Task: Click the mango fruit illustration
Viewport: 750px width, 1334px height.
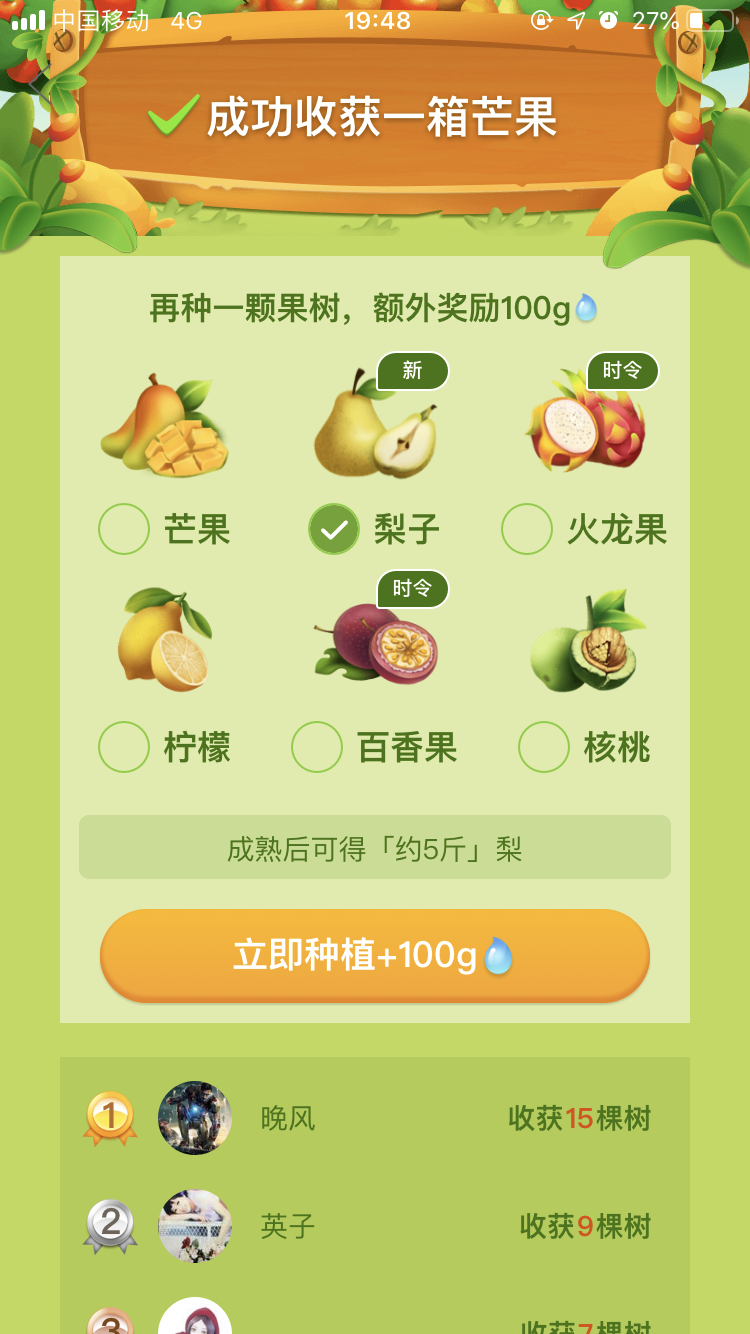Action: click(165, 425)
